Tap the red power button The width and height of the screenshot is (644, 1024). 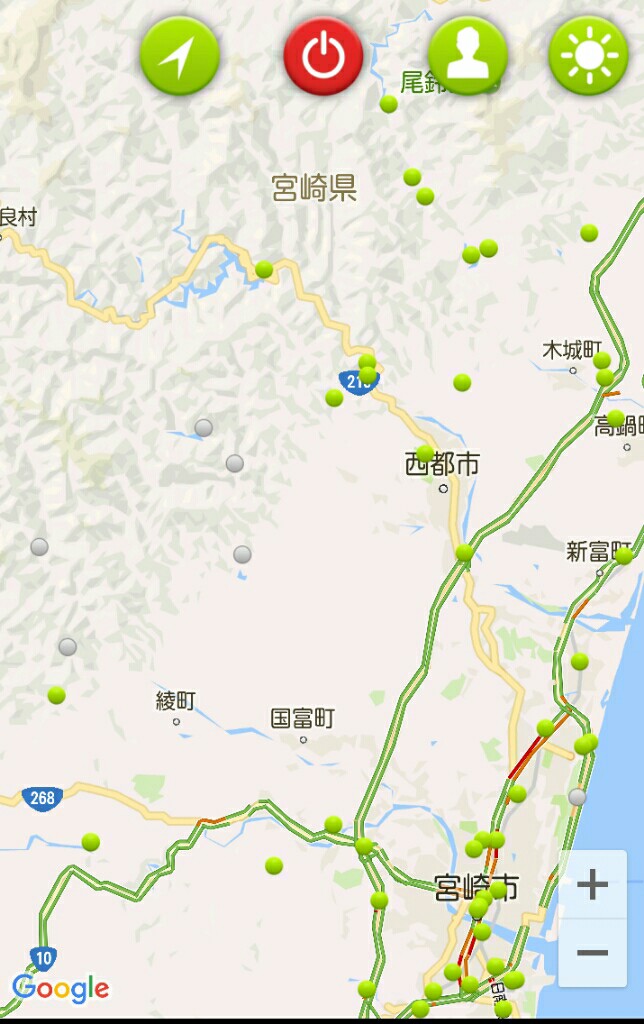pyautogui.click(x=323, y=56)
